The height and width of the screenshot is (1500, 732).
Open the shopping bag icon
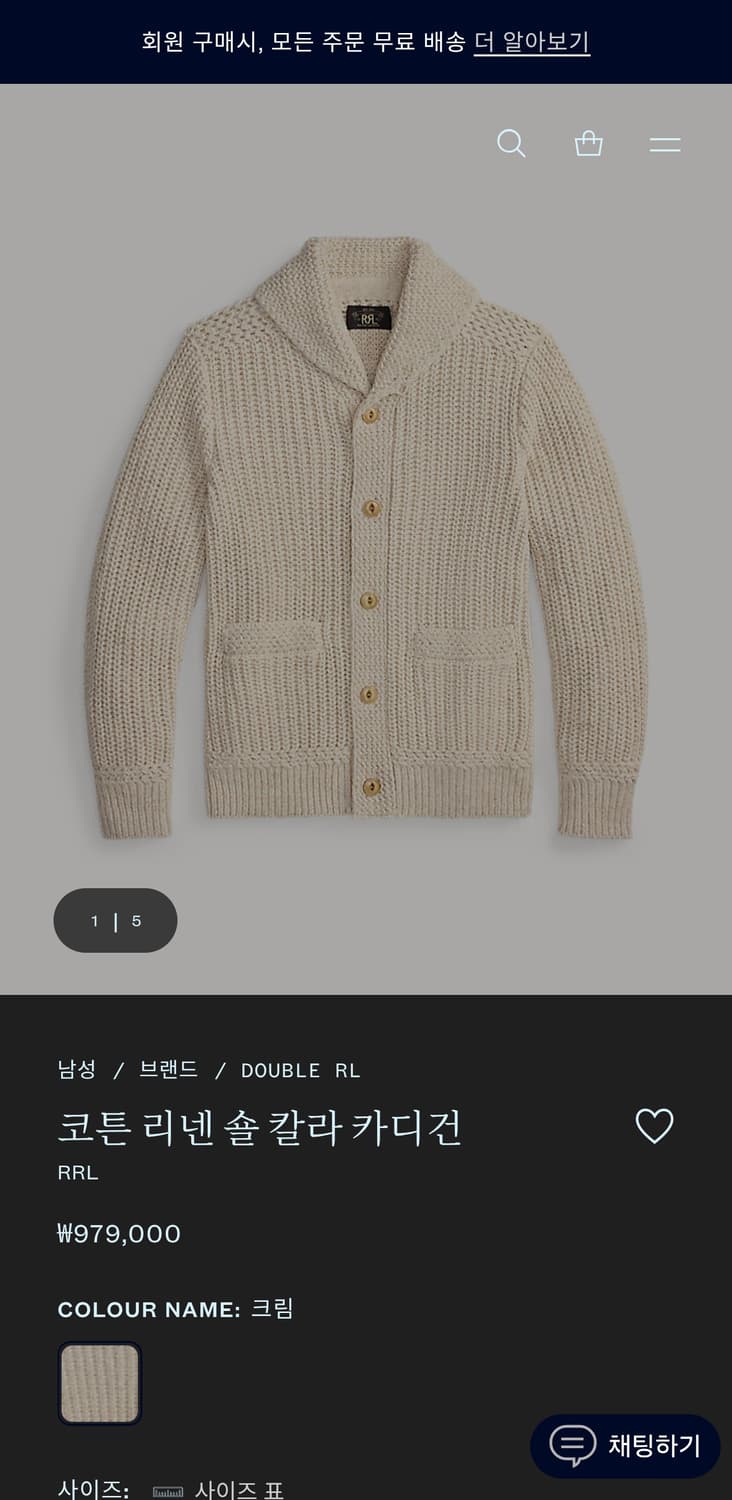(588, 144)
